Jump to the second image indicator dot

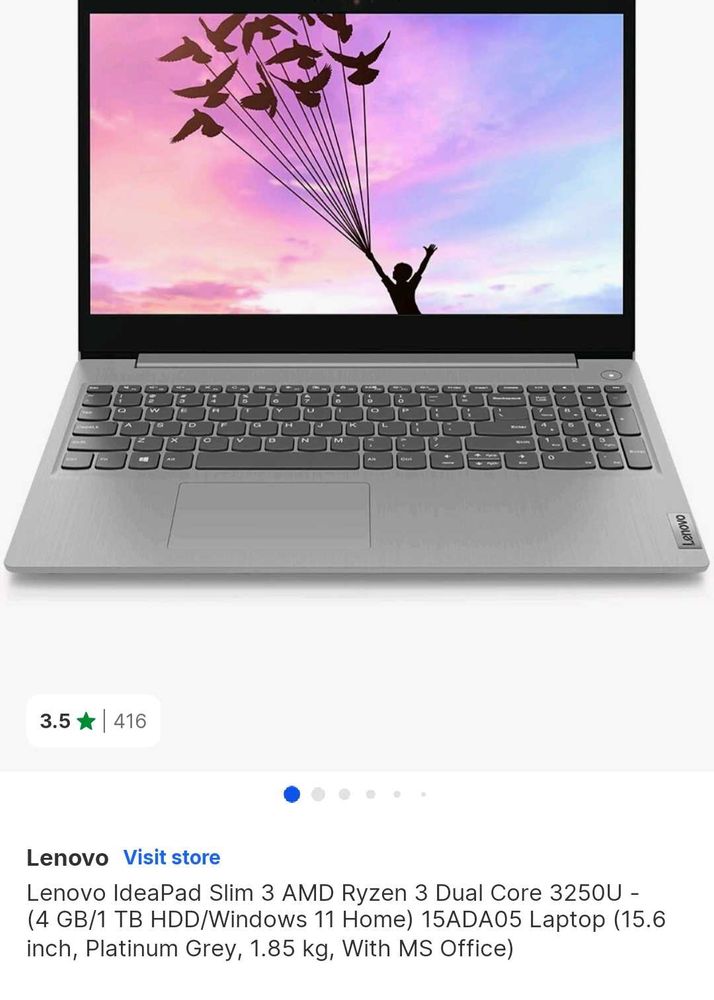pyautogui.click(x=318, y=794)
